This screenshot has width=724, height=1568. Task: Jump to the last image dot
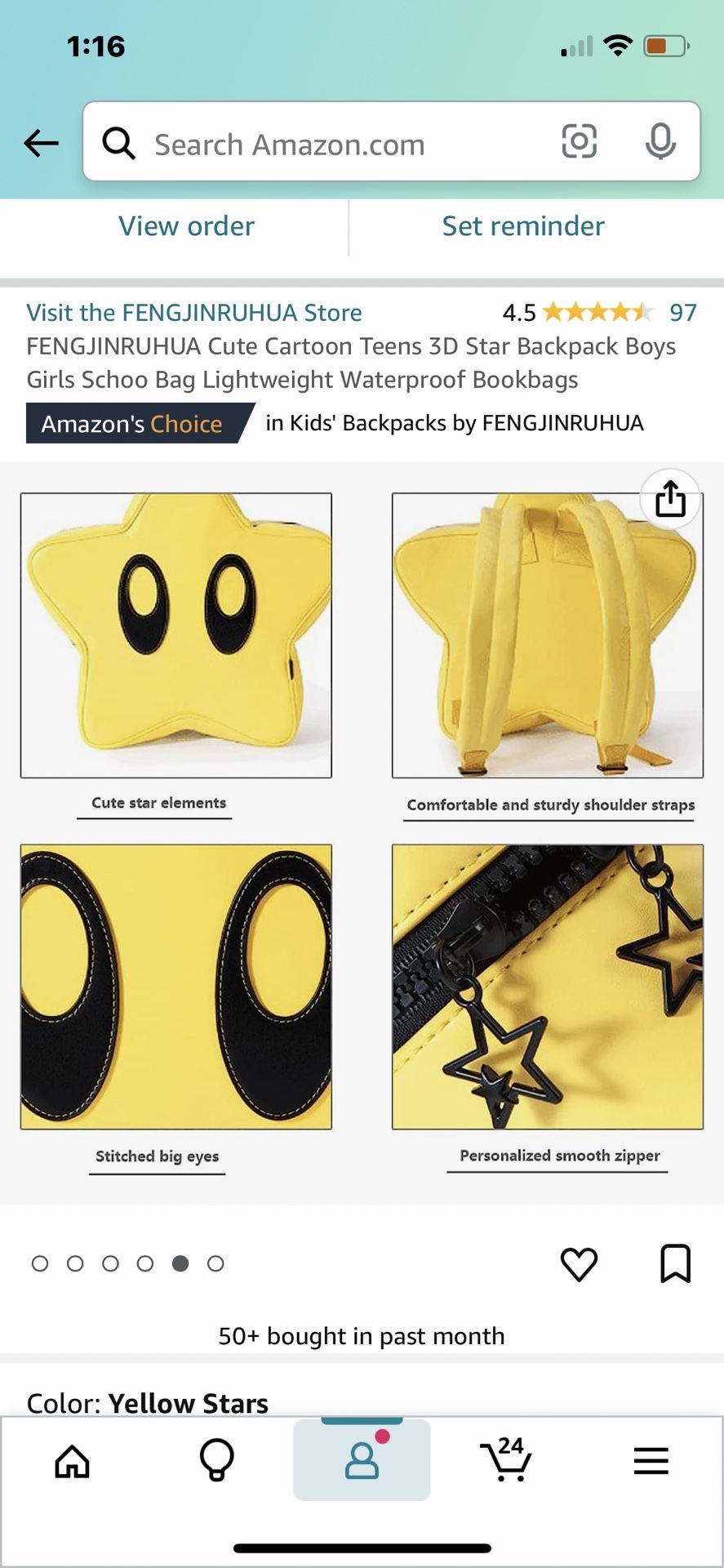click(215, 1264)
